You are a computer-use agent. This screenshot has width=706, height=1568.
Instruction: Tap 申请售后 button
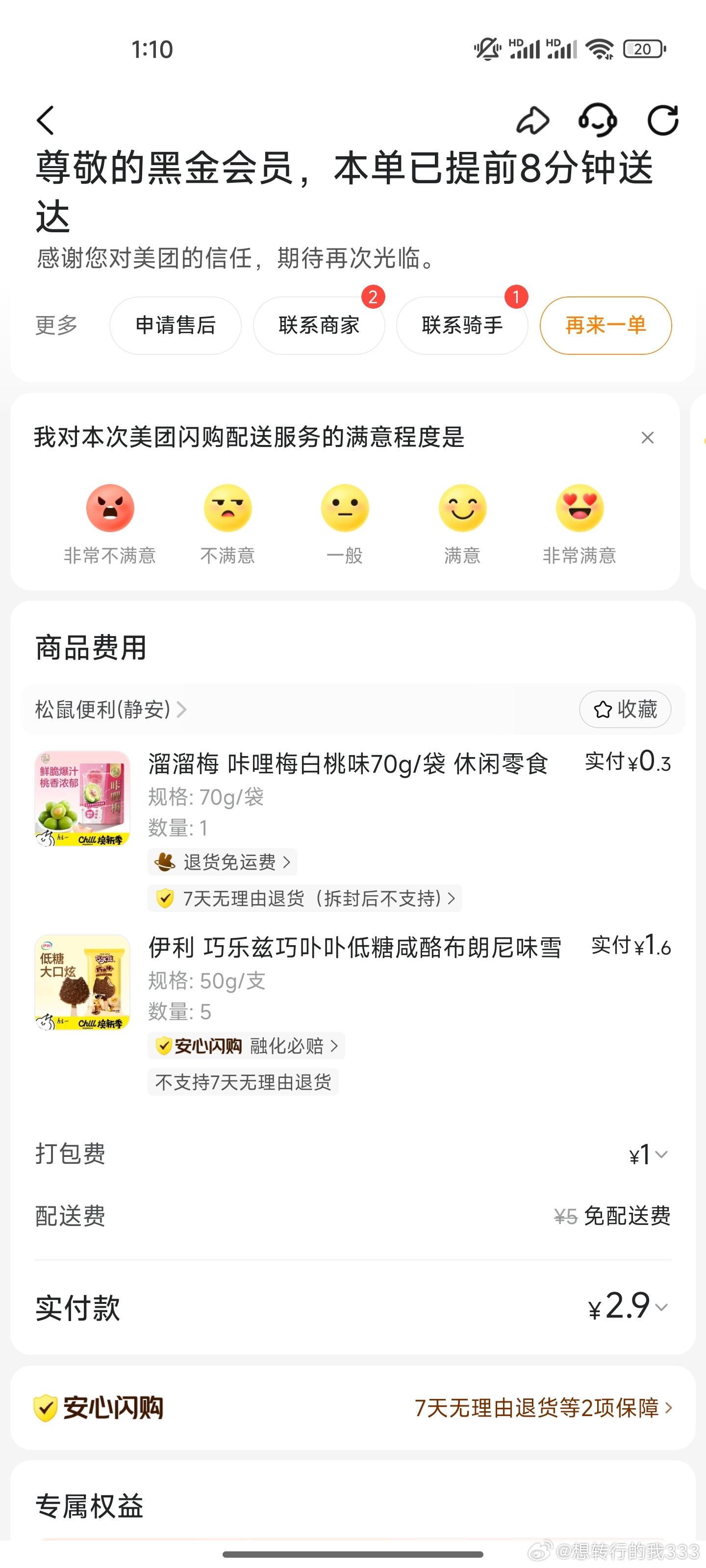click(x=176, y=325)
